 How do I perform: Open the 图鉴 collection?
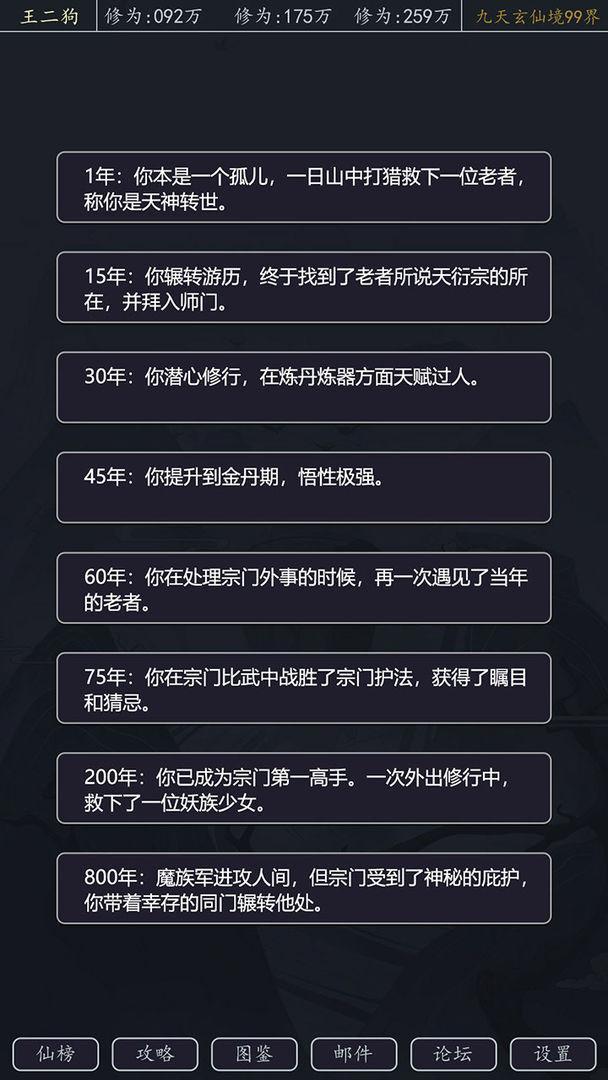click(x=254, y=1053)
